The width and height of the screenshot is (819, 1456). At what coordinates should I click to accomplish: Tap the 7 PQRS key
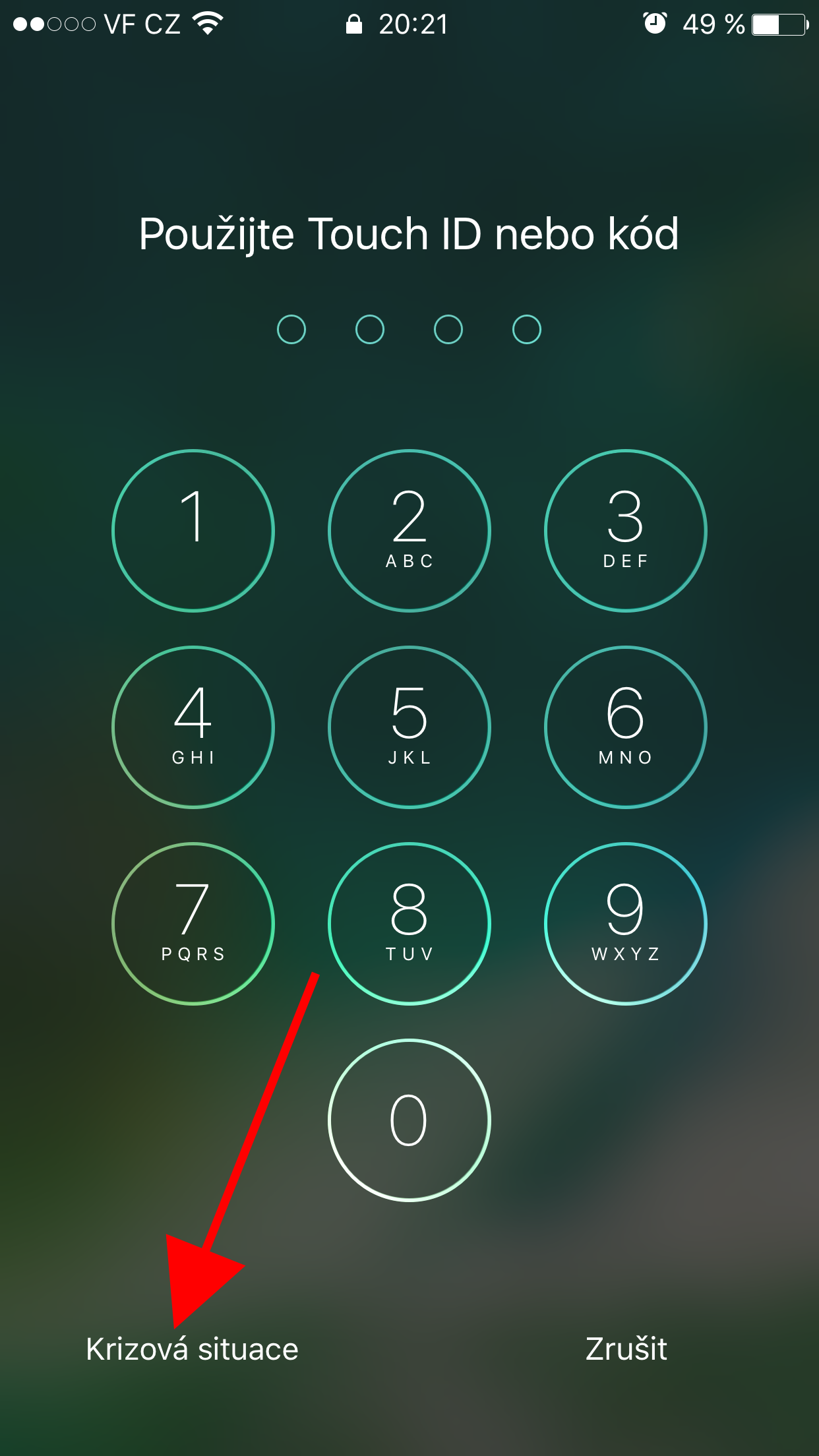[x=193, y=923]
